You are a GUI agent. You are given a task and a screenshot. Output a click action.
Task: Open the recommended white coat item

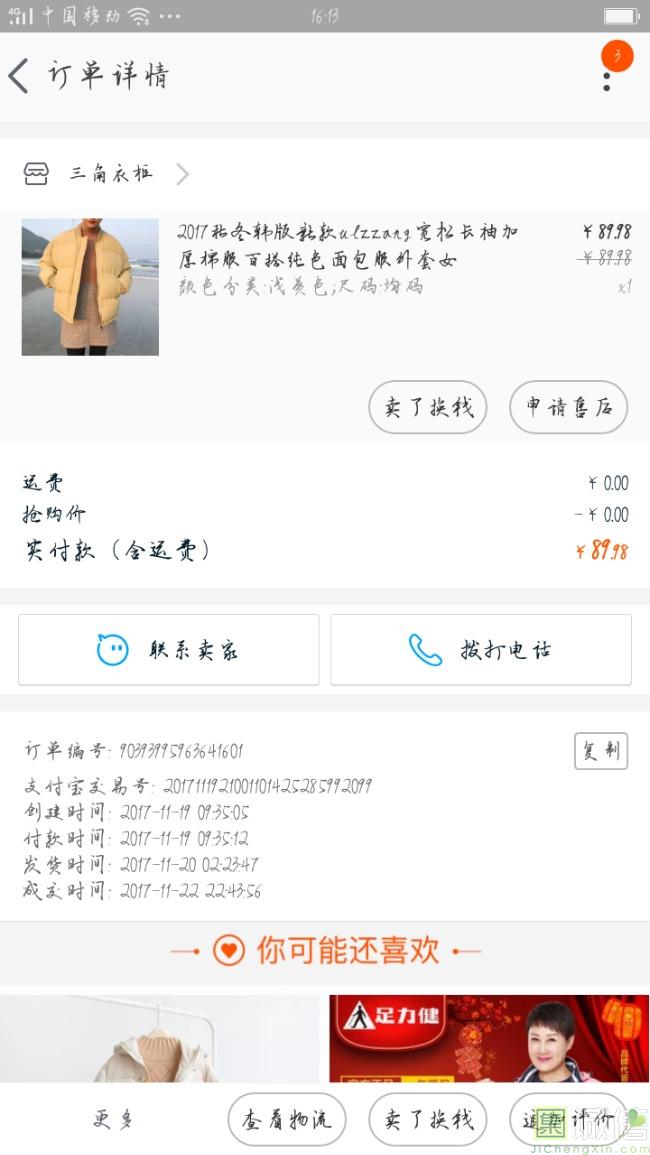[160, 1038]
